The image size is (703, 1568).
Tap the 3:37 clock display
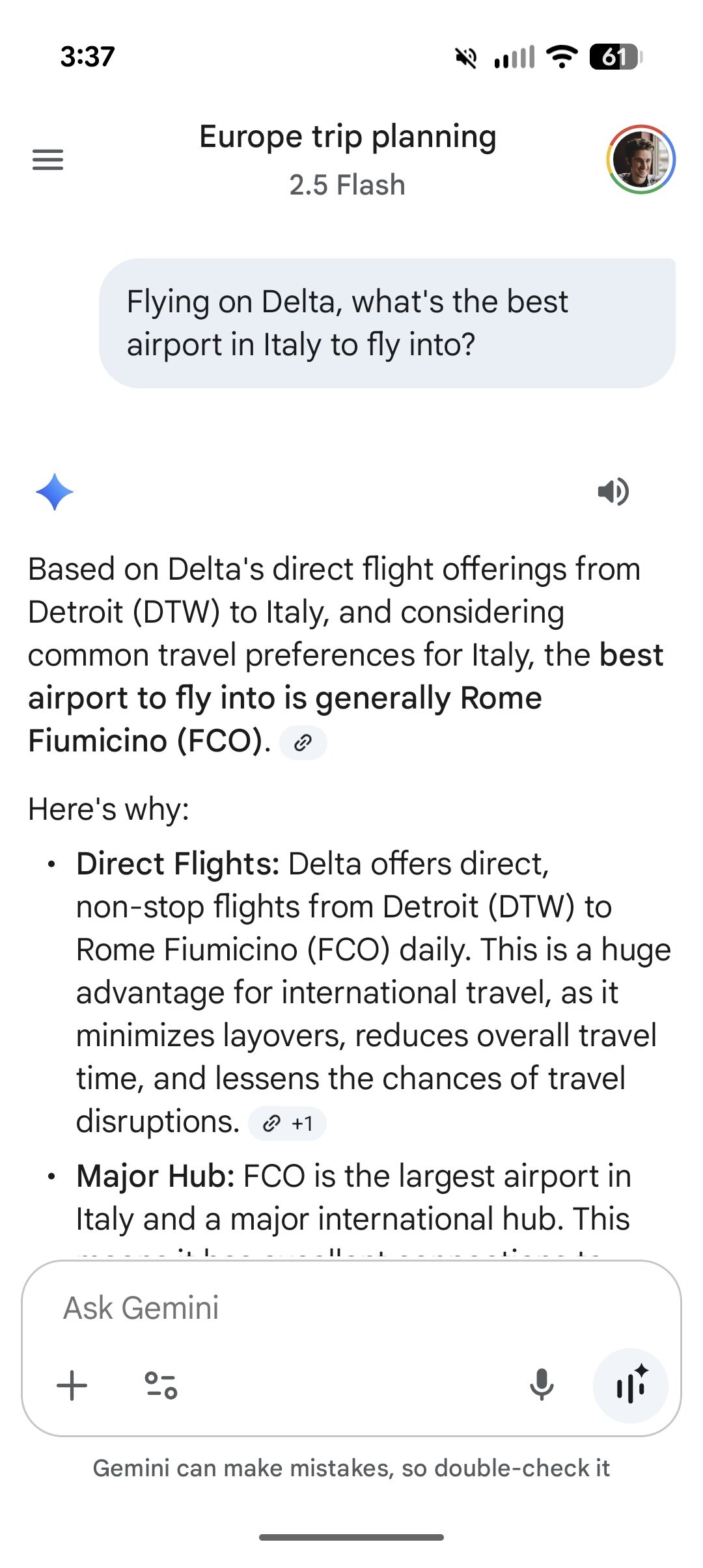86,57
